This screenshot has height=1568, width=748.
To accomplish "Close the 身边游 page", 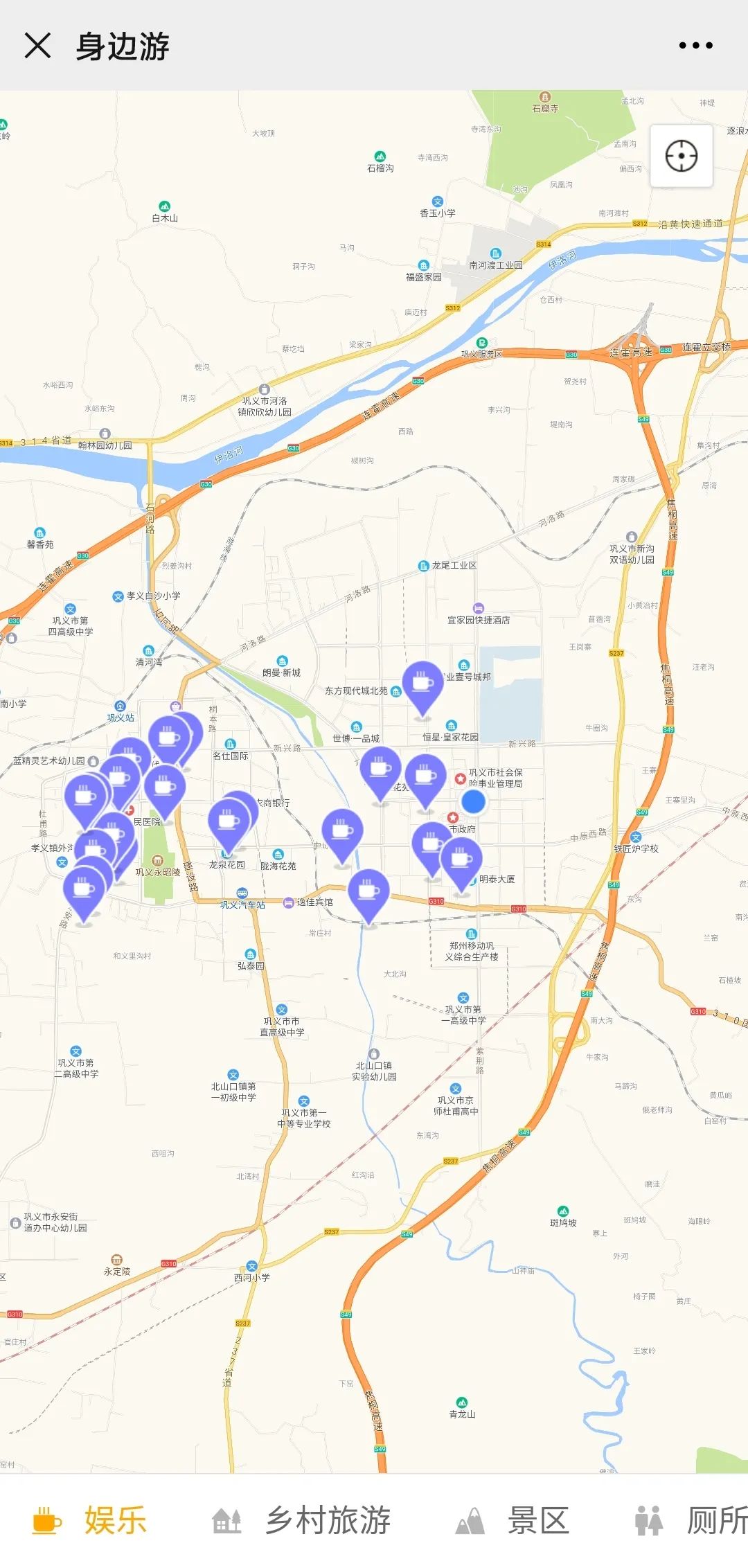I will pos(37,46).
